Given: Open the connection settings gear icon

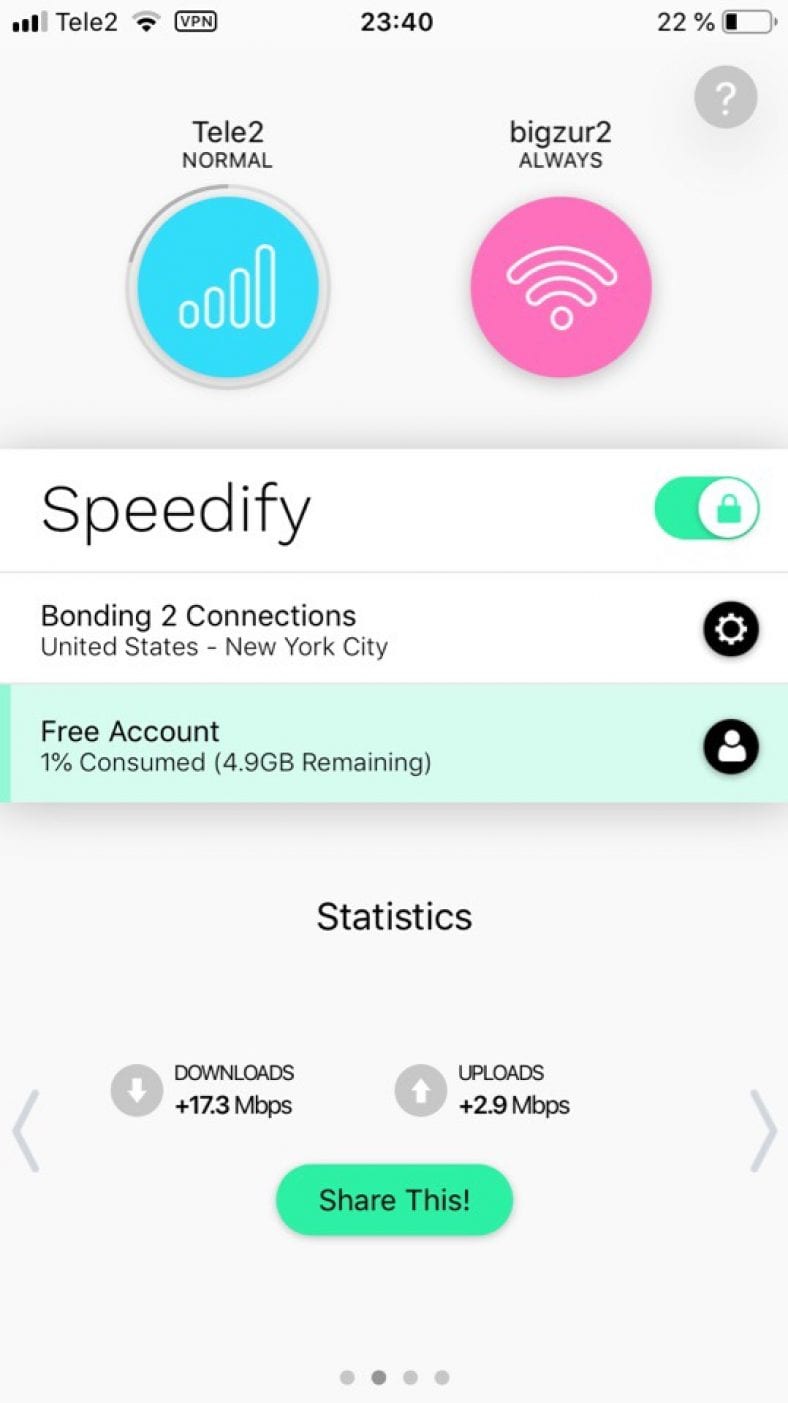Looking at the screenshot, I should pos(731,629).
